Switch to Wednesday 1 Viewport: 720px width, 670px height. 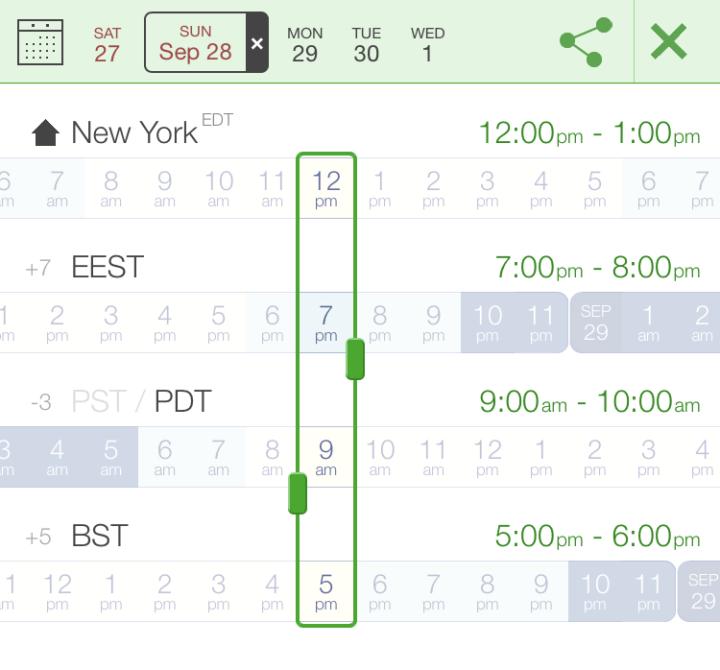(x=427, y=44)
